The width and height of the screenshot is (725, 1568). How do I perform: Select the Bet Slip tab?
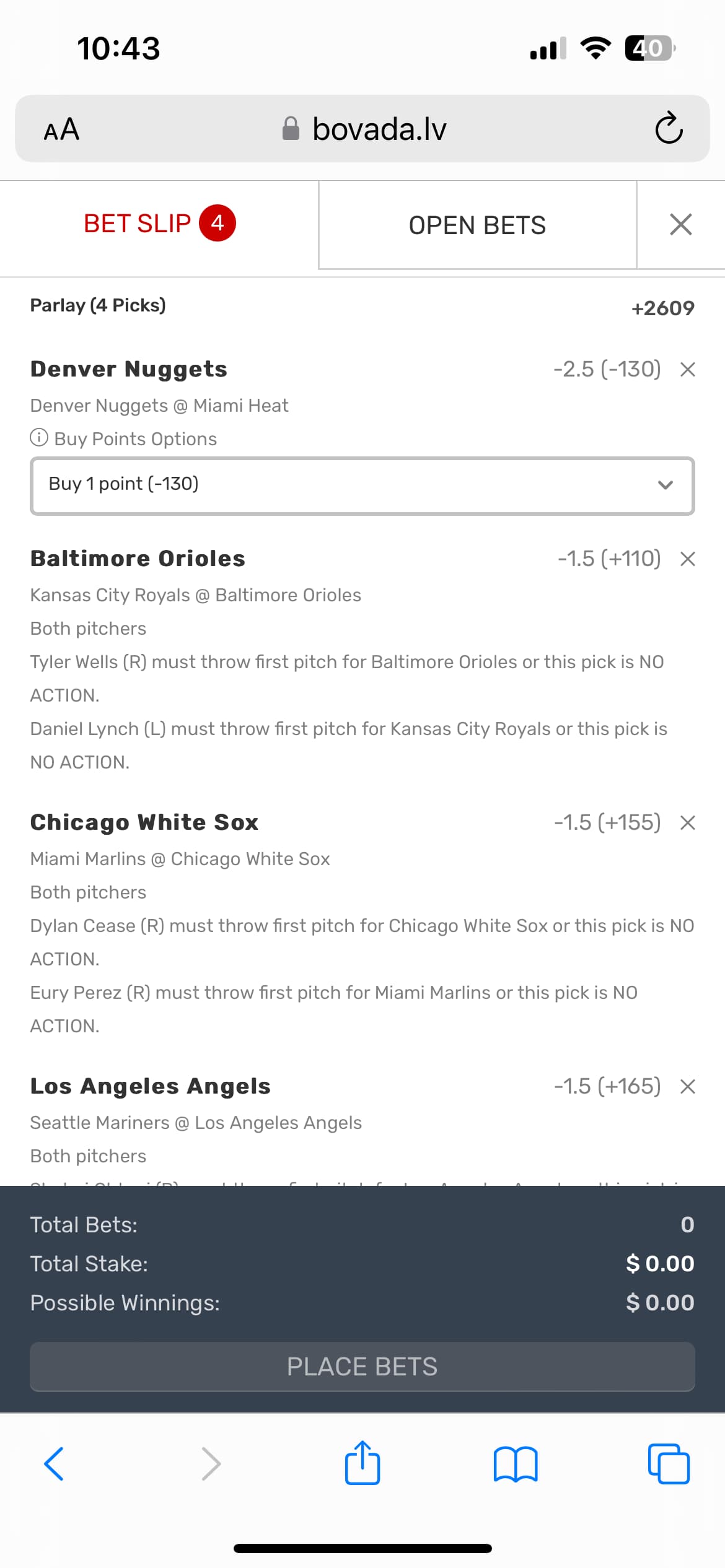tap(159, 224)
